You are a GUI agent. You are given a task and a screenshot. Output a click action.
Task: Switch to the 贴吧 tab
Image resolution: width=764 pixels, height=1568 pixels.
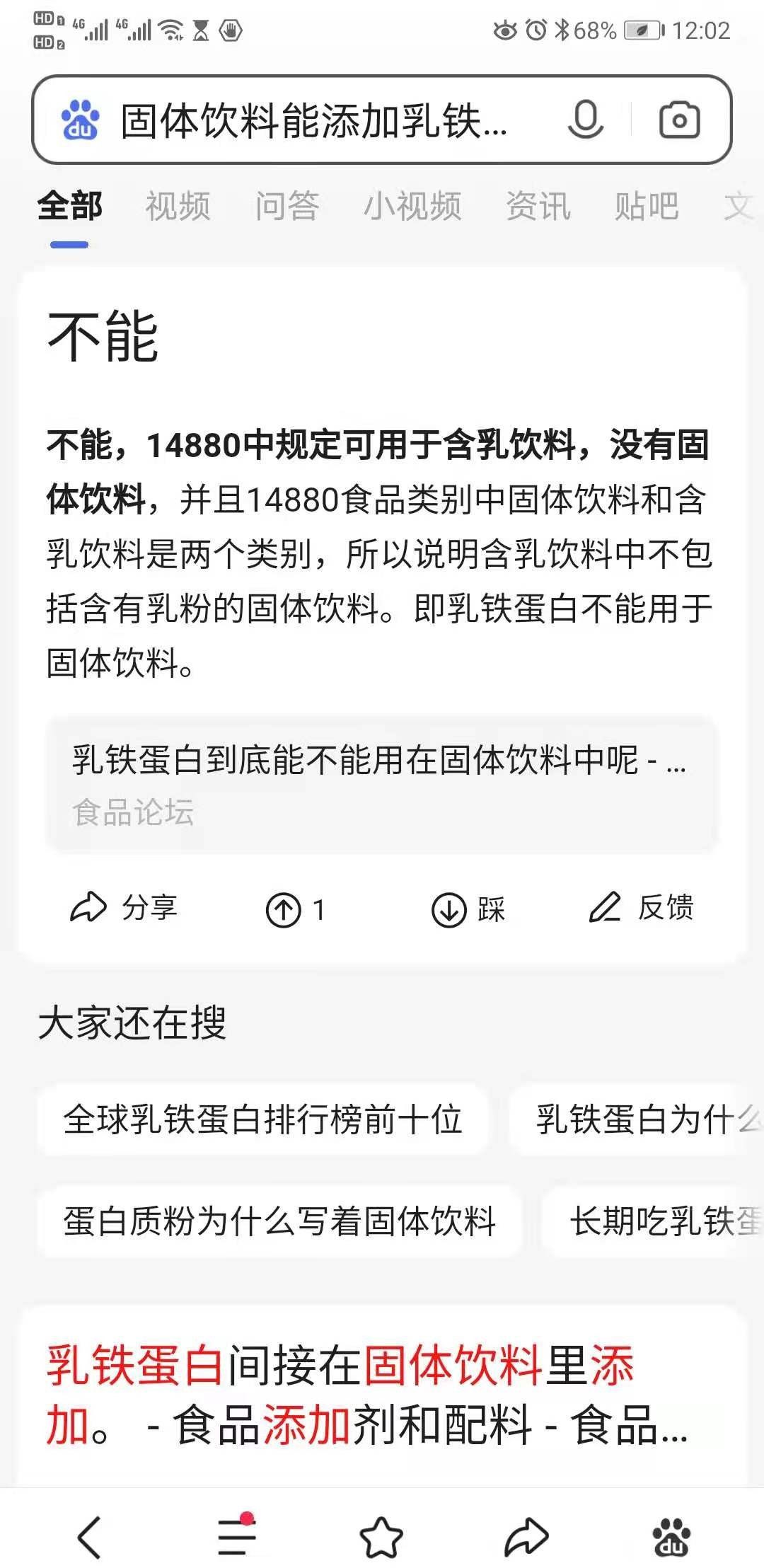647,206
